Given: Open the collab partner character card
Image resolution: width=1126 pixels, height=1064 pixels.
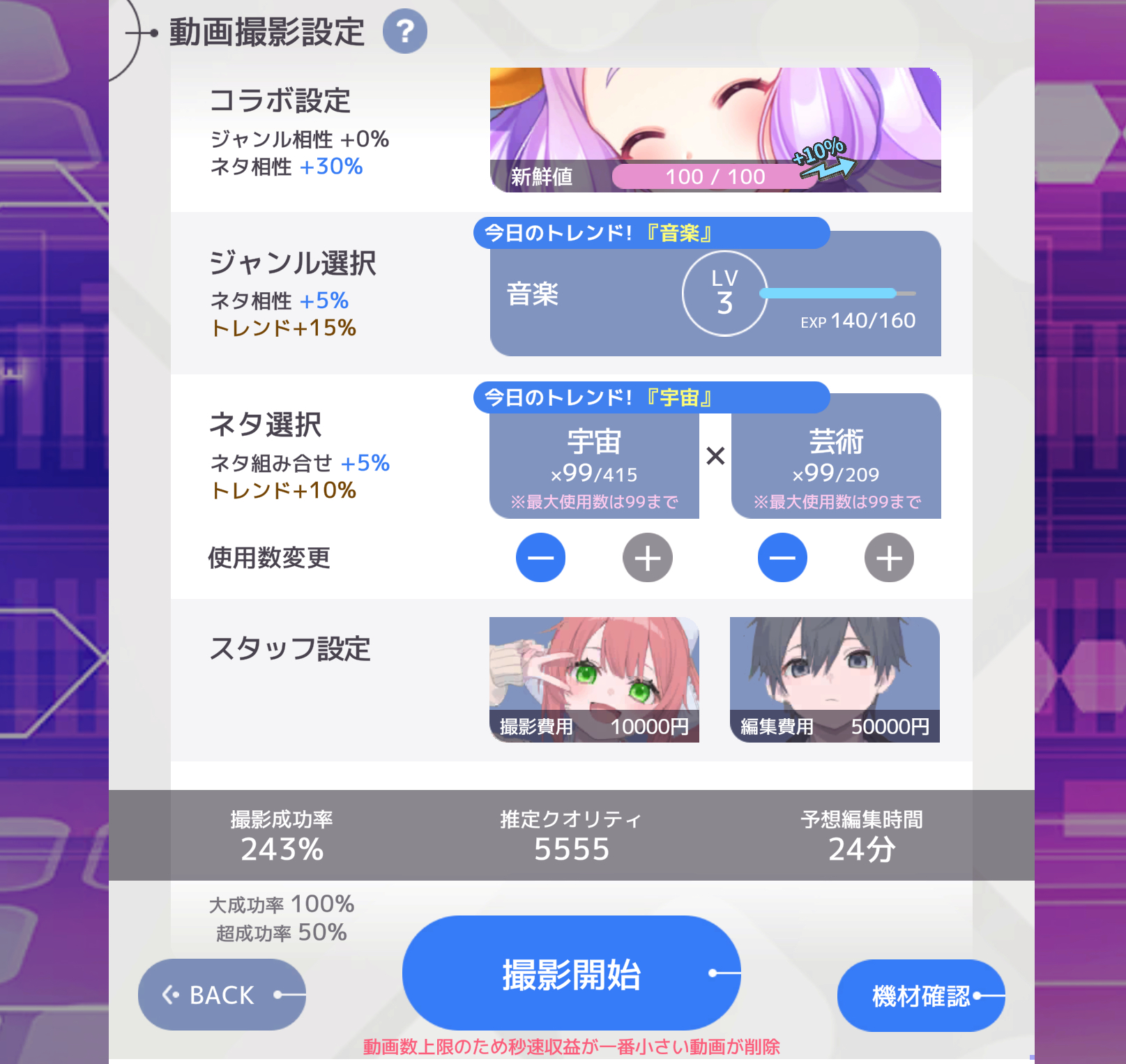Looking at the screenshot, I should [x=715, y=129].
